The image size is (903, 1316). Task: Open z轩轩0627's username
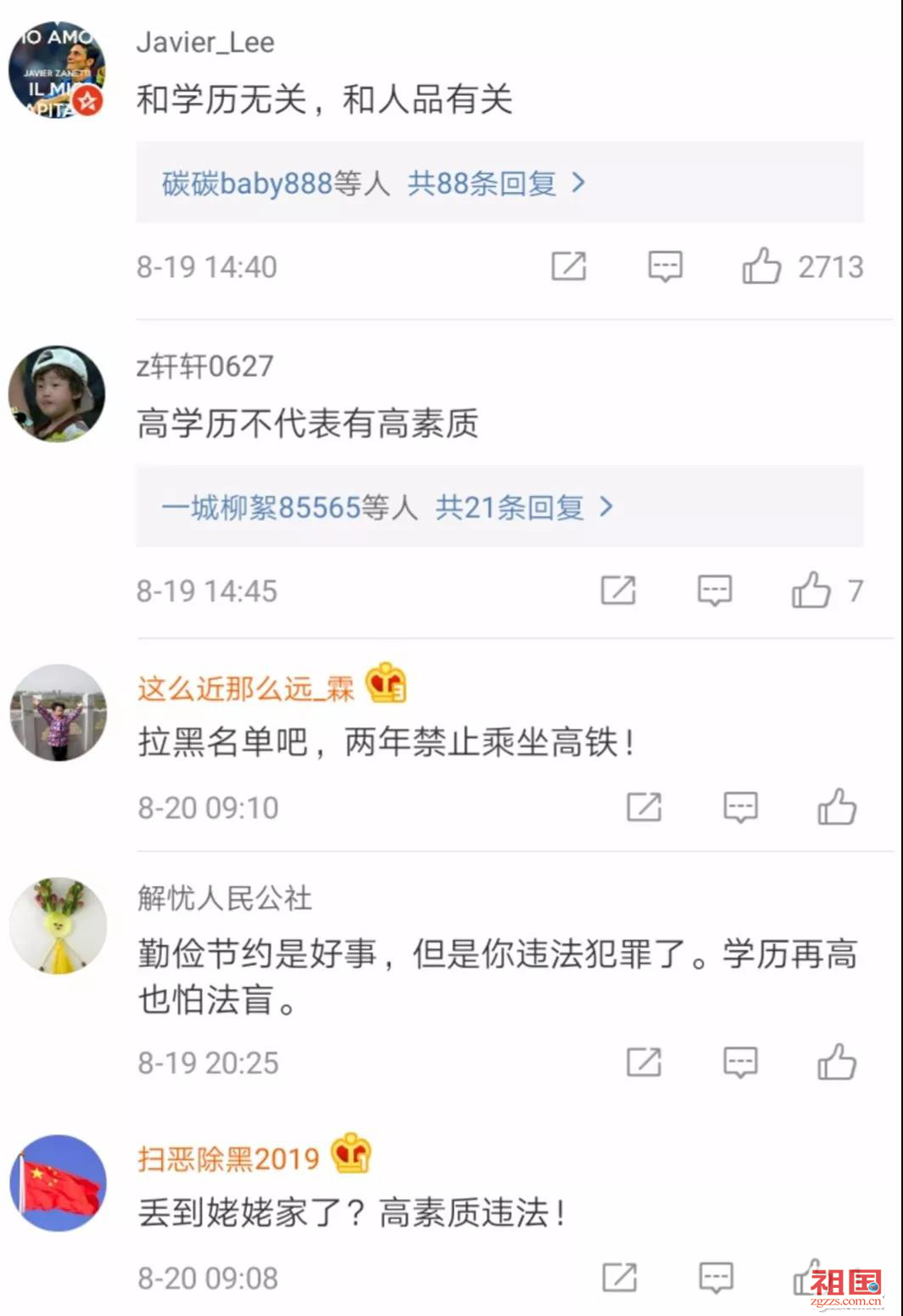pos(205,366)
